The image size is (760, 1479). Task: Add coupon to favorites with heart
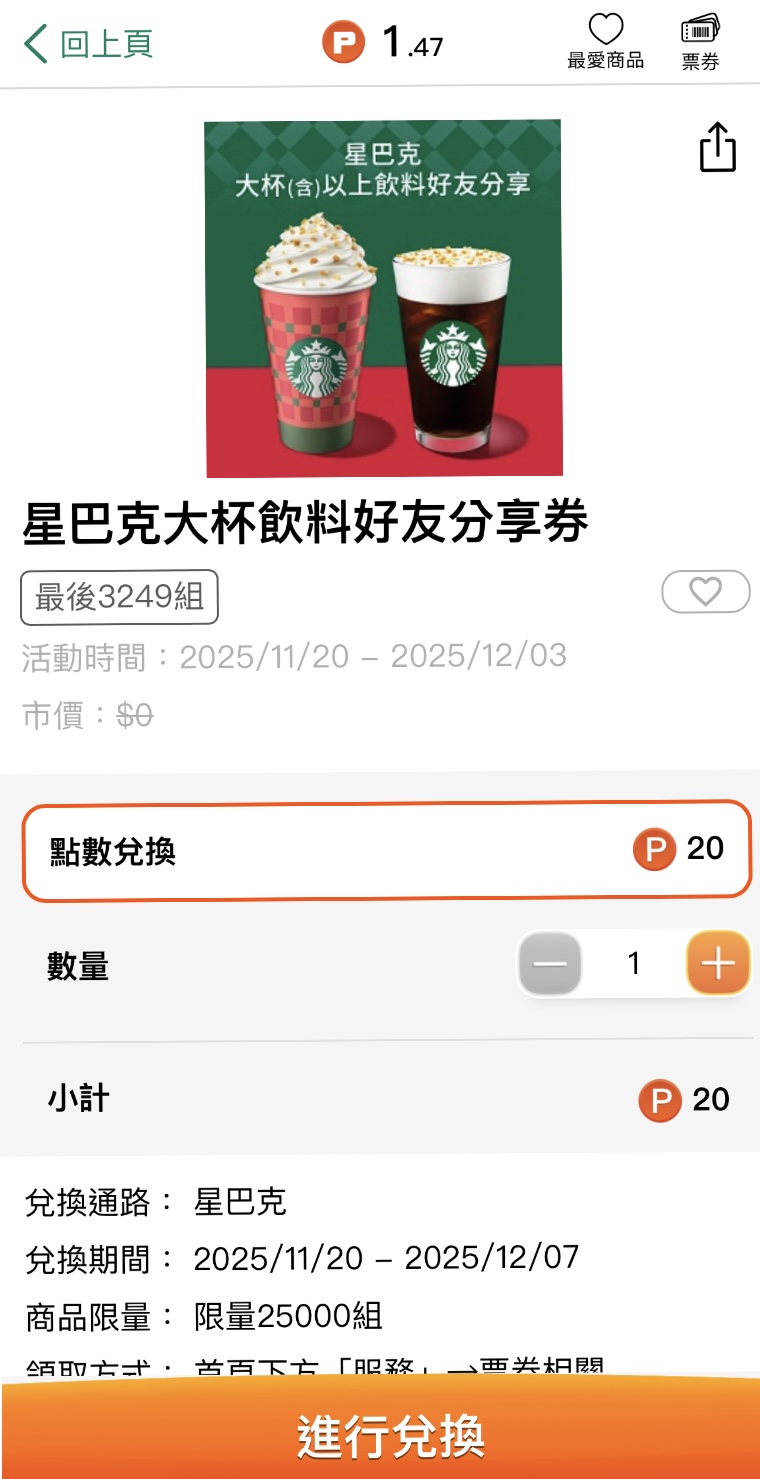(705, 592)
